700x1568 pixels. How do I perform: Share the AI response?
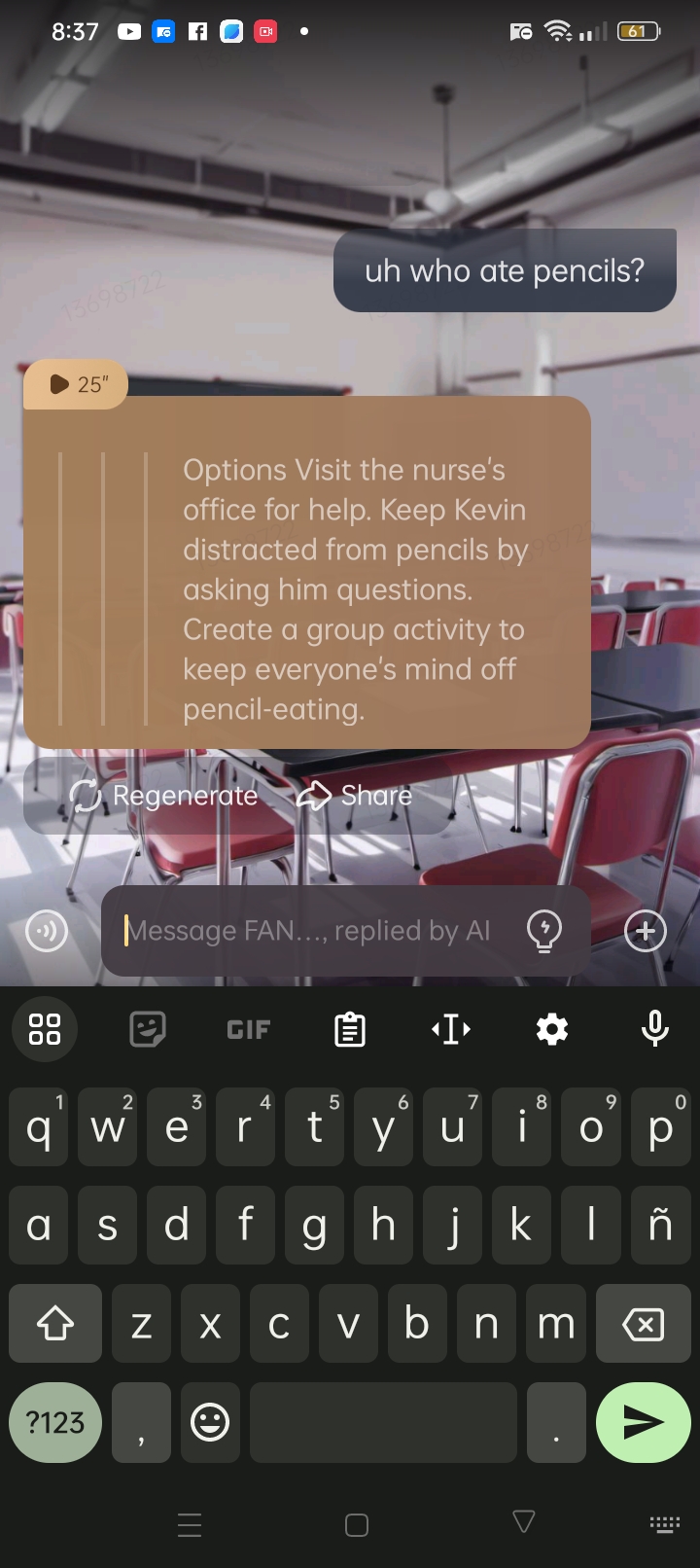pyautogui.click(x=355, y=796)
